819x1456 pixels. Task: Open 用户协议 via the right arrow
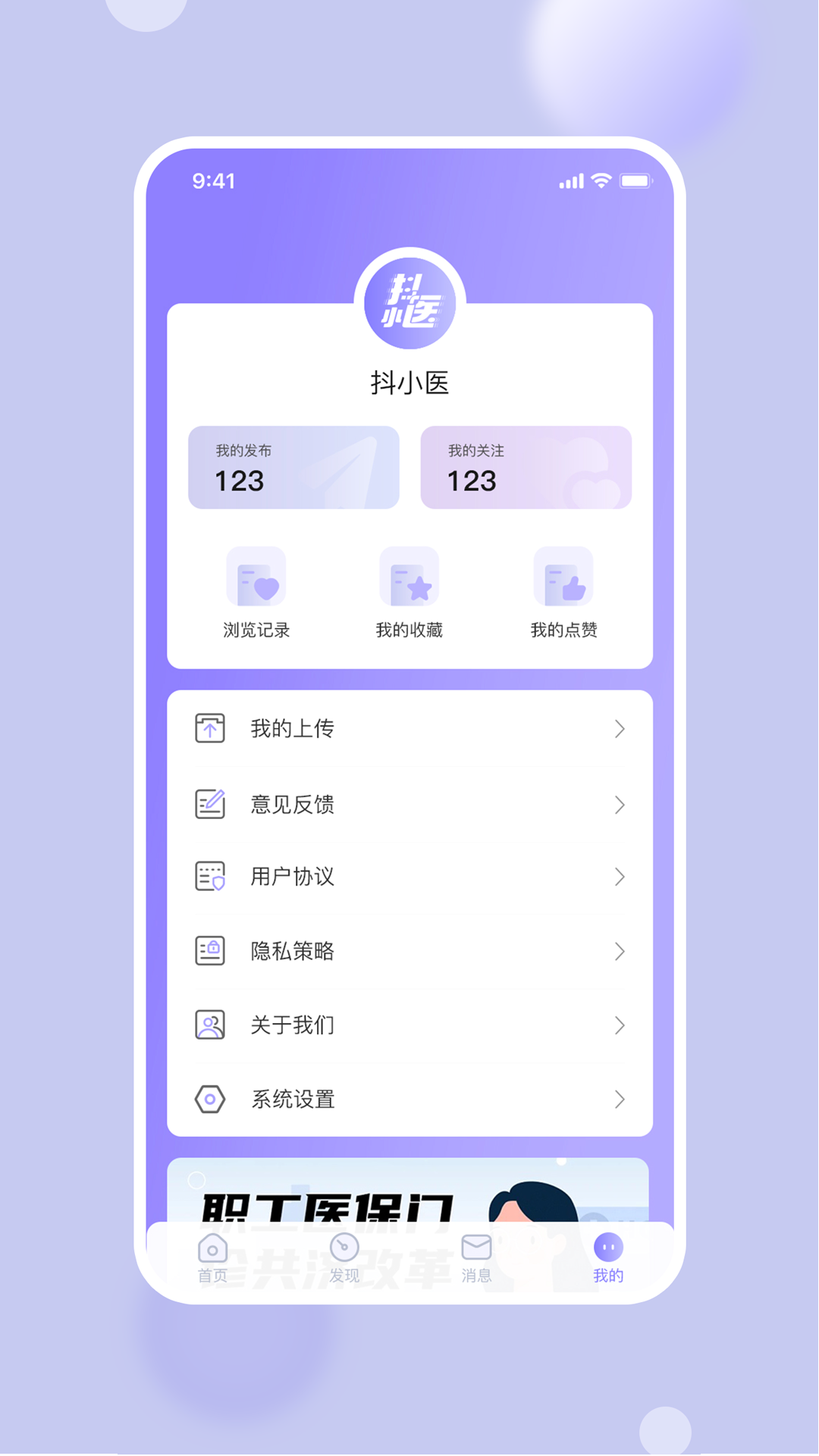pyautogui.click(x=620, y=877)
